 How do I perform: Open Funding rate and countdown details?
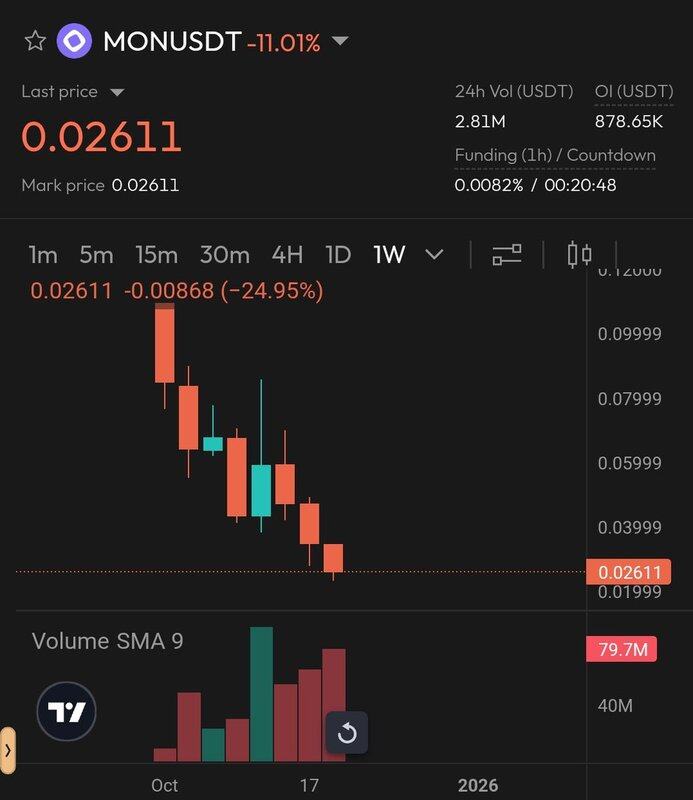tap(555, 155)
